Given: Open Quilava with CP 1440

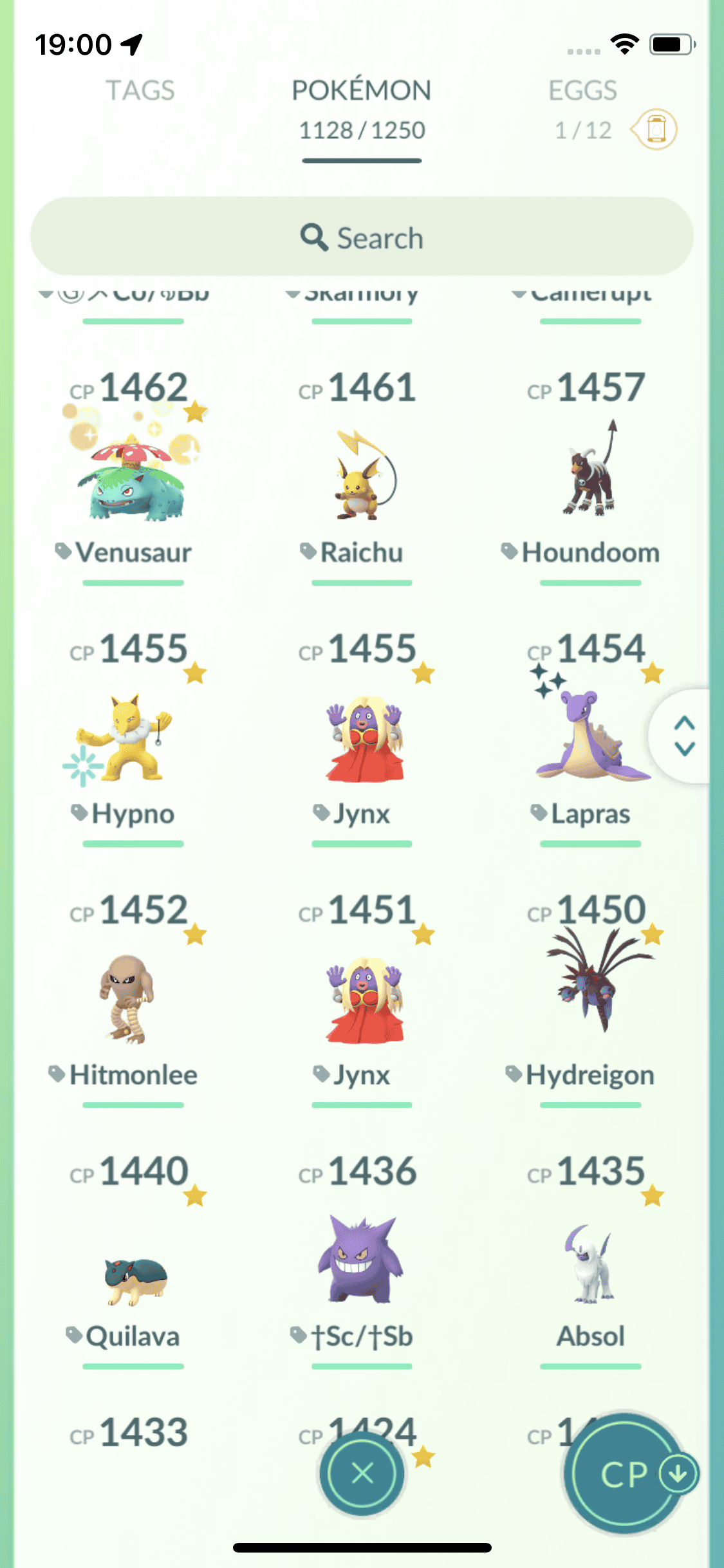Looking at the screenshot, I should pos(133,1278).
